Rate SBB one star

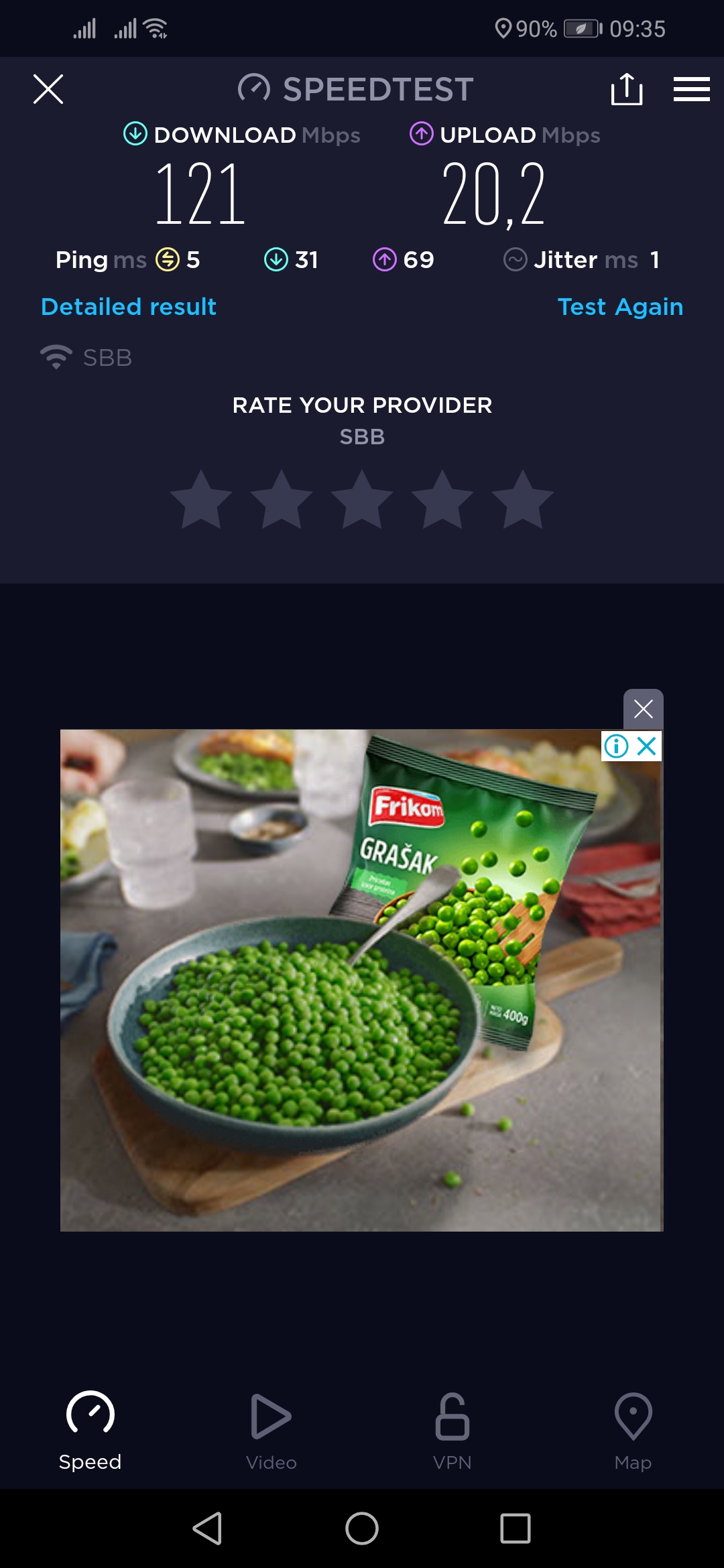click(x=201, y=500)
